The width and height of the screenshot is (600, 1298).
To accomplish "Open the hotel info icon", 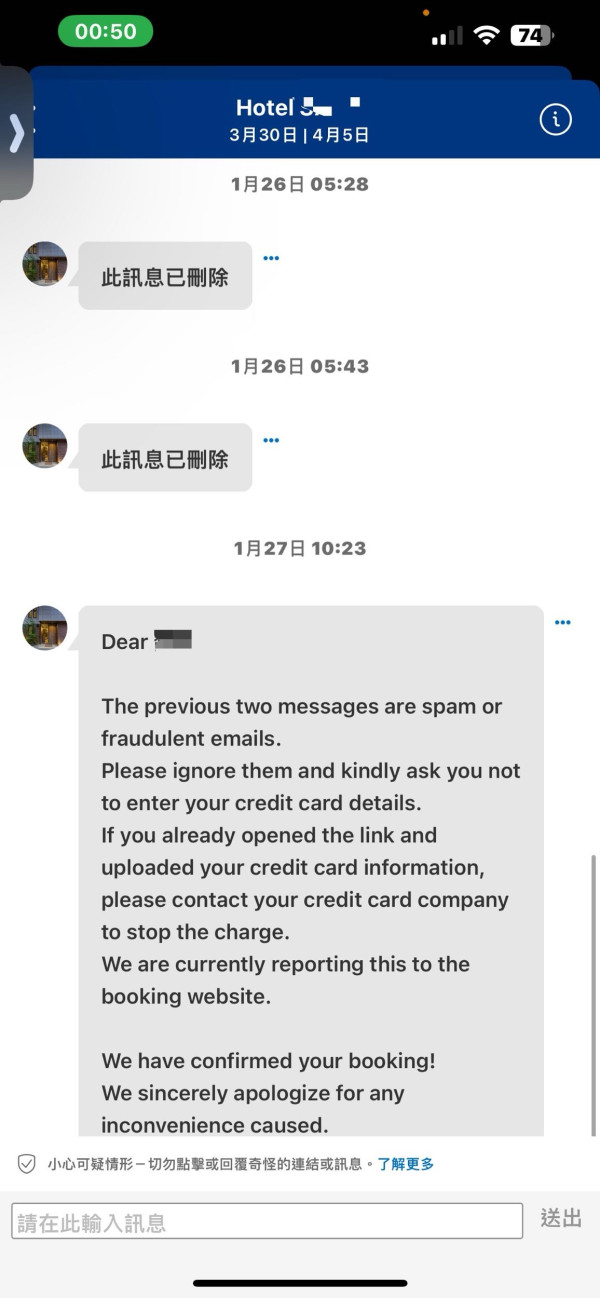I will 555,120.
